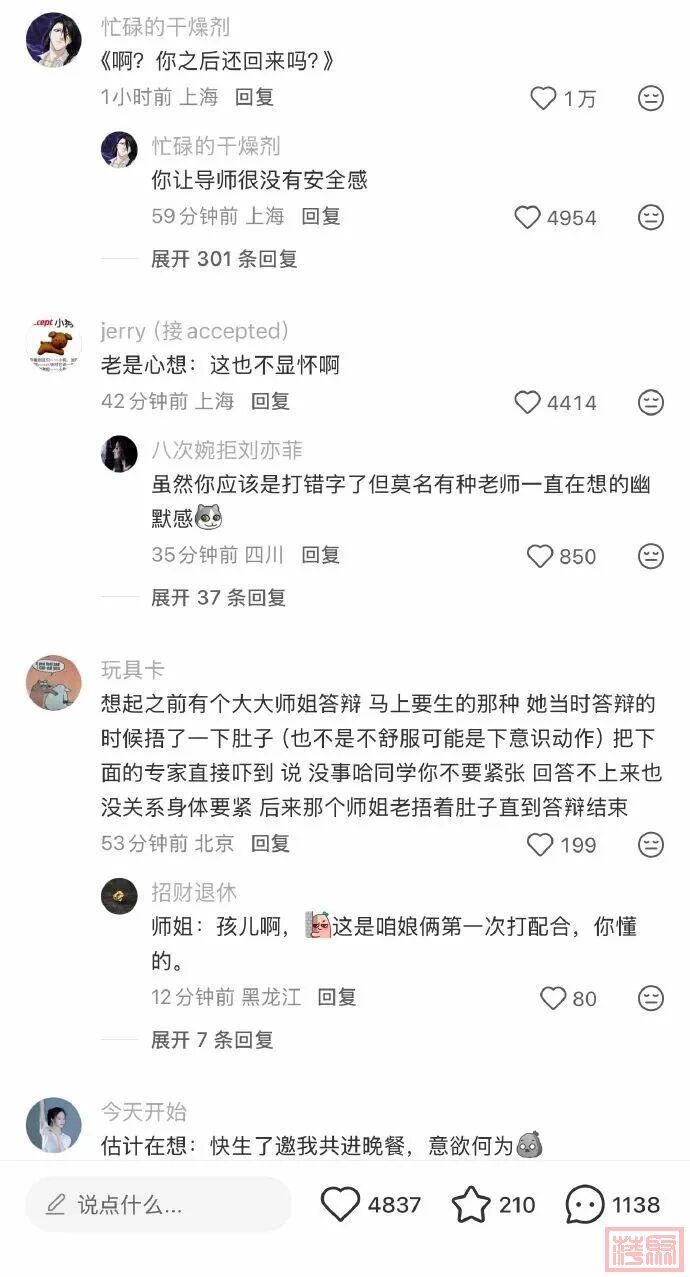Reply to 玩具卡's comment
The height and width of the screenshot is (1277, 690).
point(270,844)
